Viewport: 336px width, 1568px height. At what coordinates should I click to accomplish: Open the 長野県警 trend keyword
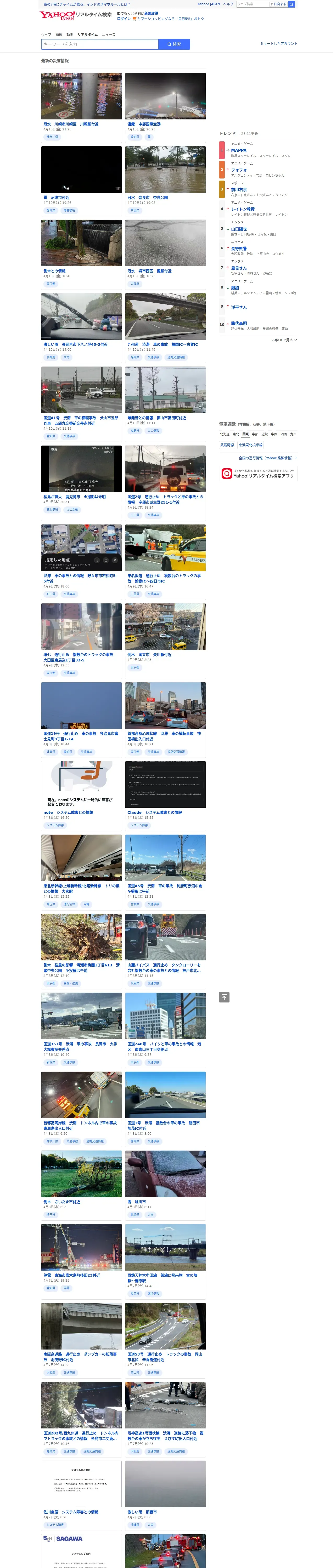tap(239, 248)
